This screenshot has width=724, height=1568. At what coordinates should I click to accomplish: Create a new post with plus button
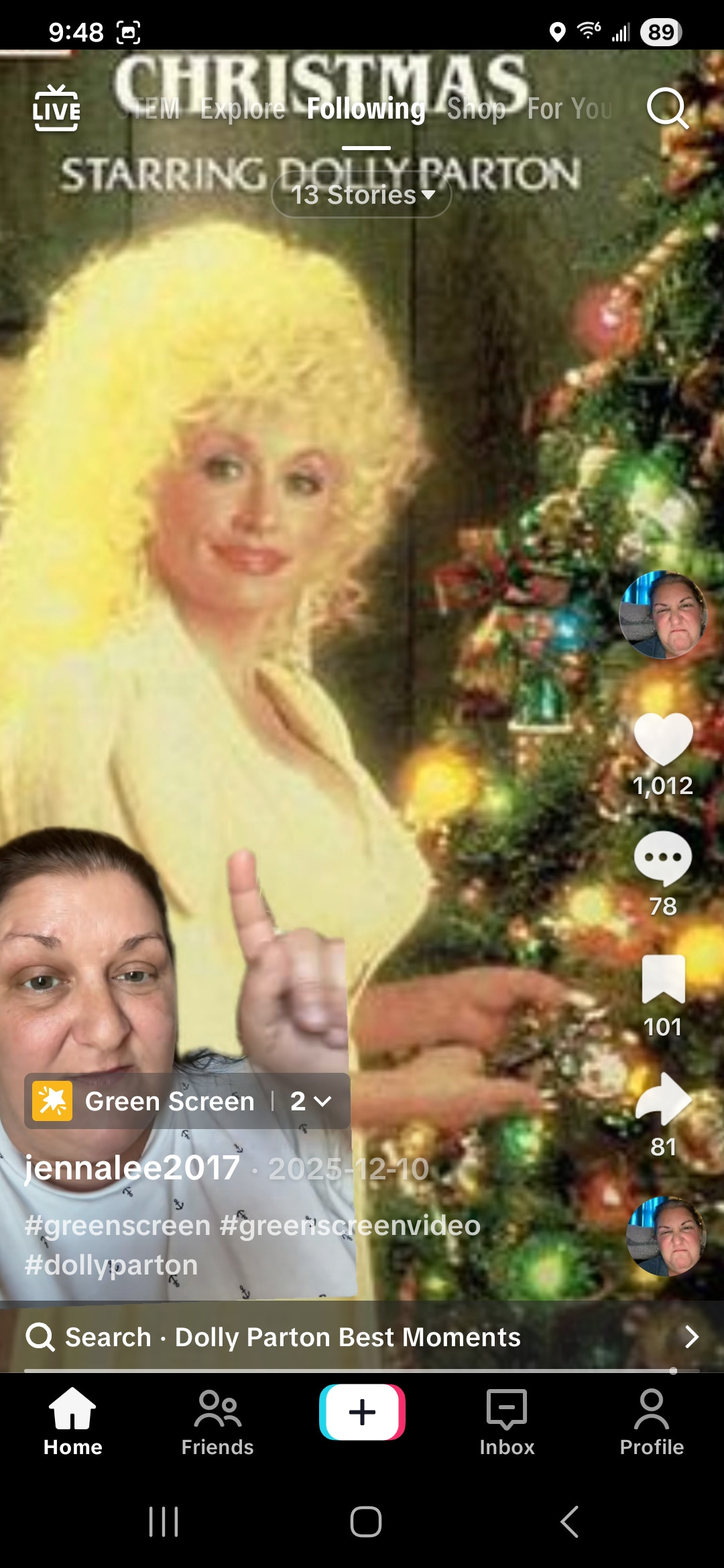[362, 1413]
